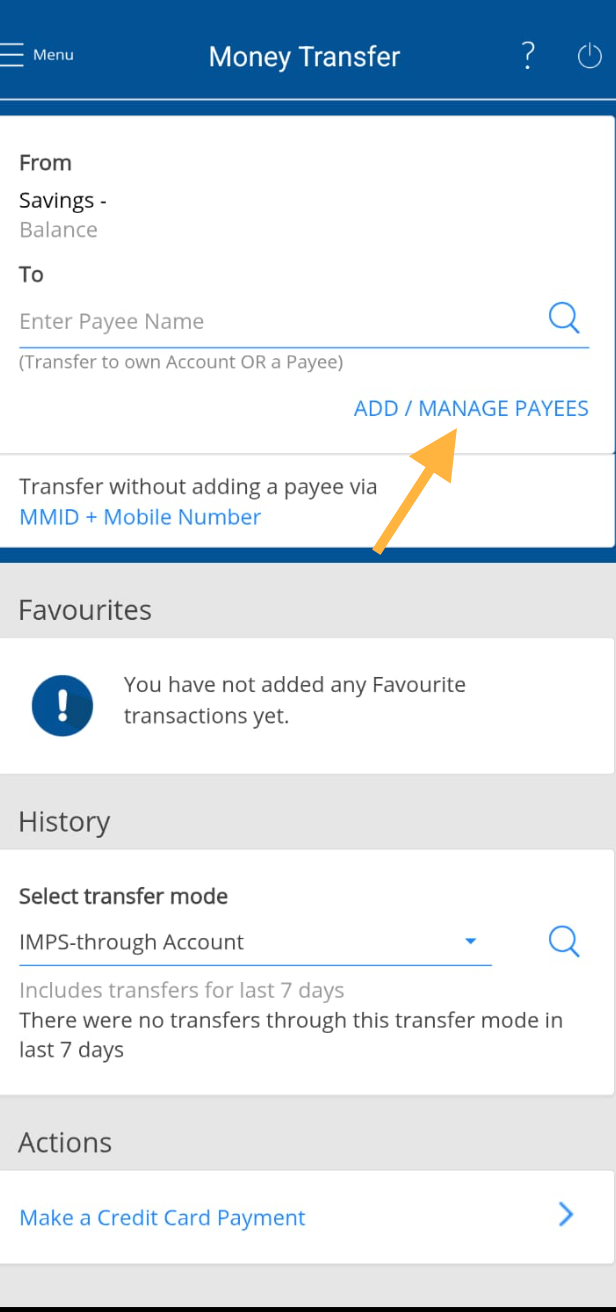616x1312 pixels.
Task: Search transfer history with the magnifier icon
Action: click(564, 941)
